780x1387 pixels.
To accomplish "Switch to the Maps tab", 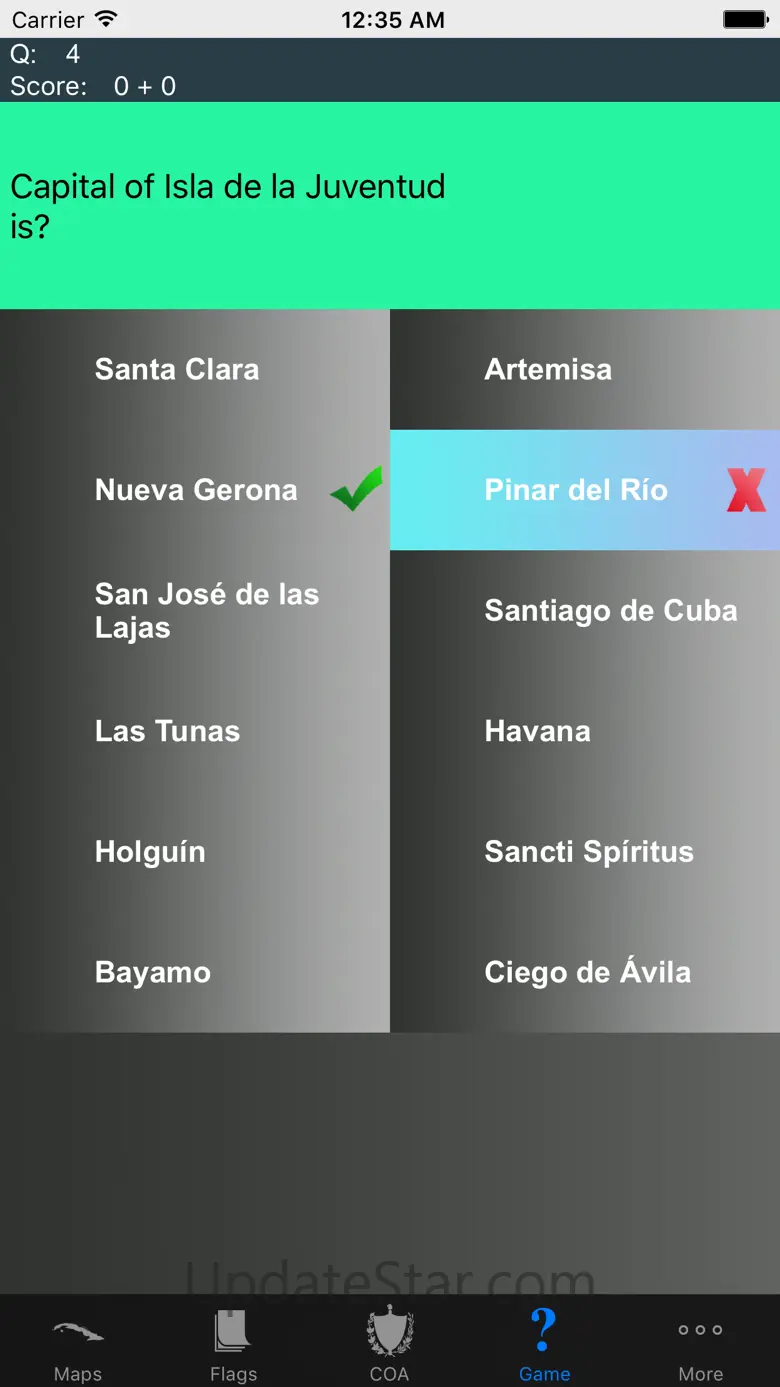I will pos(78,1345).
